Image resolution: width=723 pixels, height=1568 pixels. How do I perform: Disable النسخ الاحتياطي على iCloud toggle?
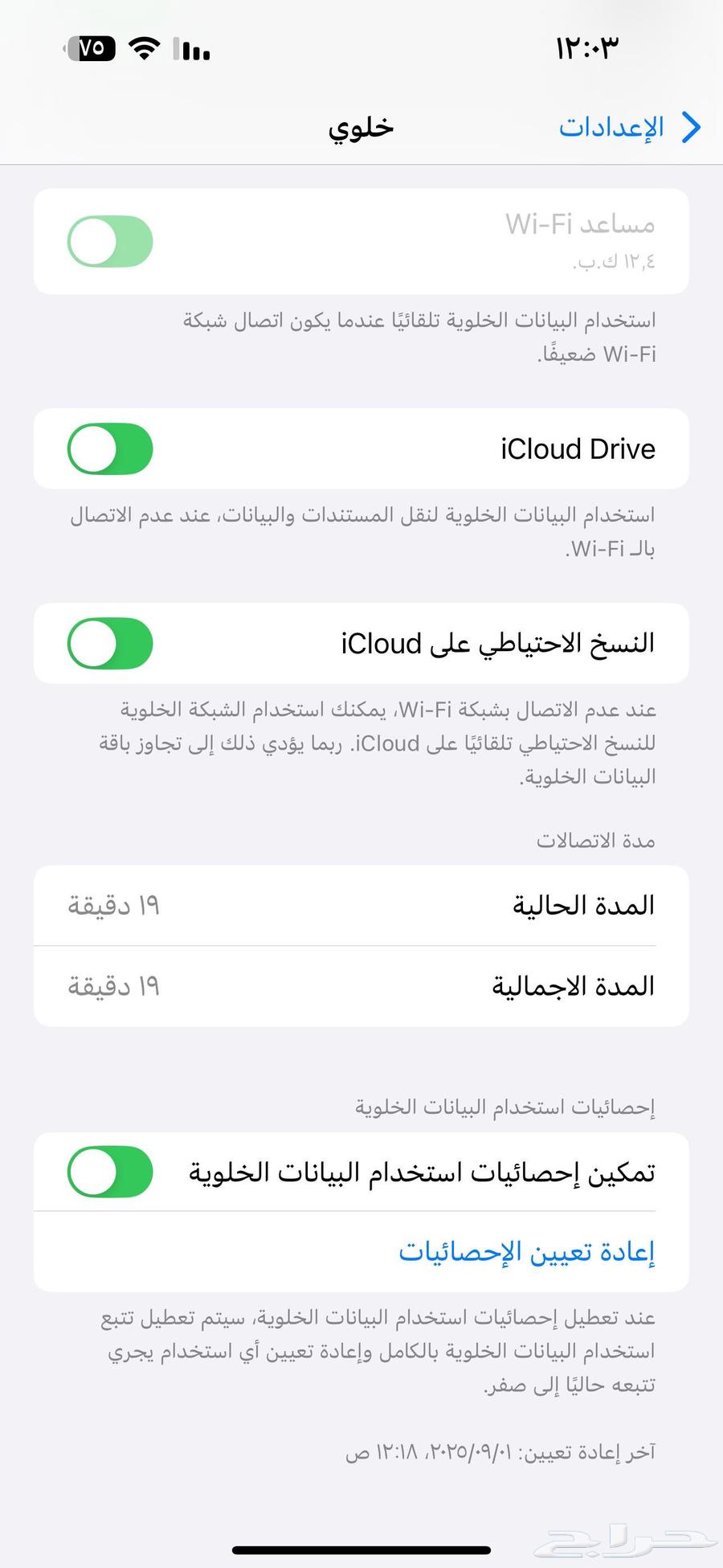pyautogui.click(x=110, y=643)
